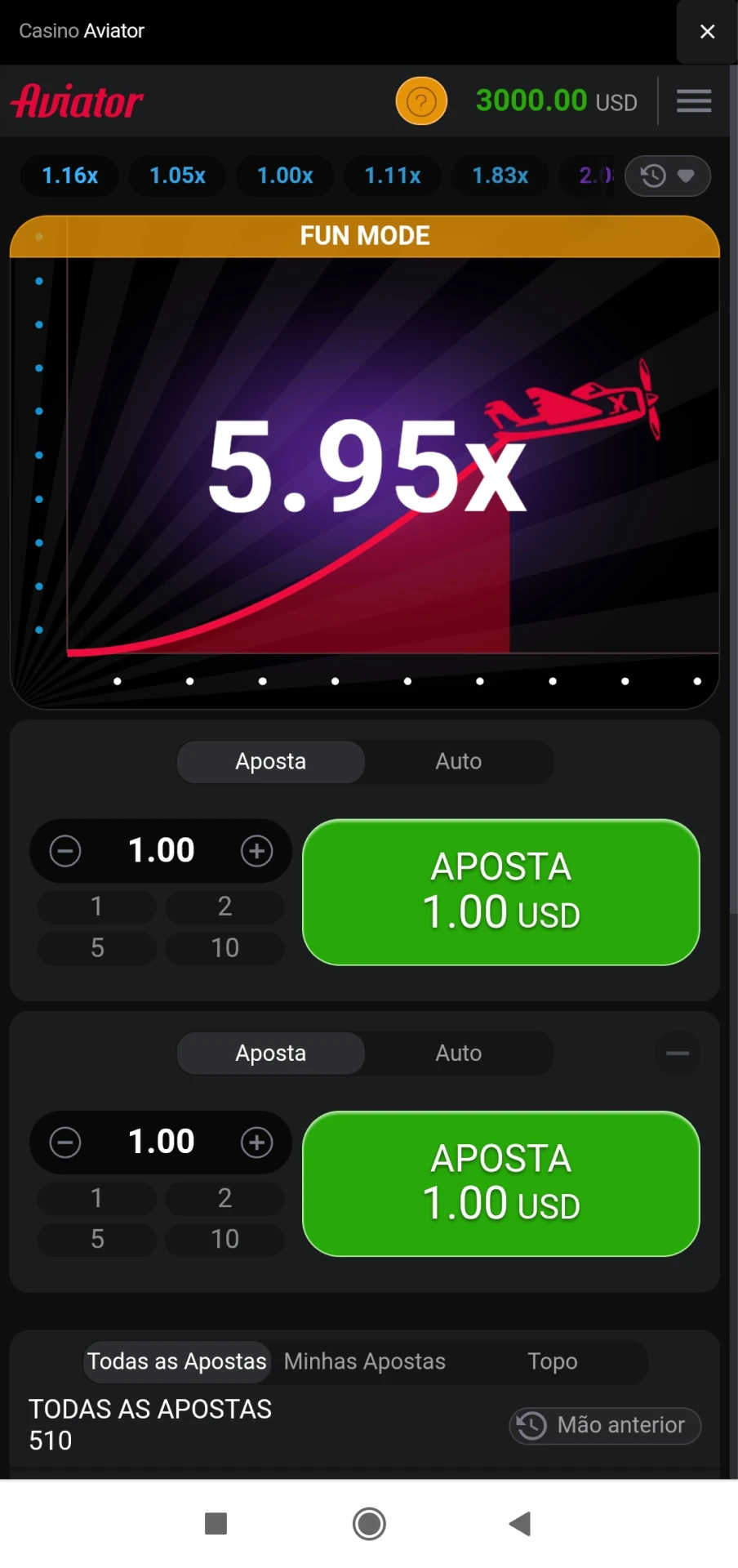
Task: Decrease the first bet amount with minus
Action: coord(65,851)
